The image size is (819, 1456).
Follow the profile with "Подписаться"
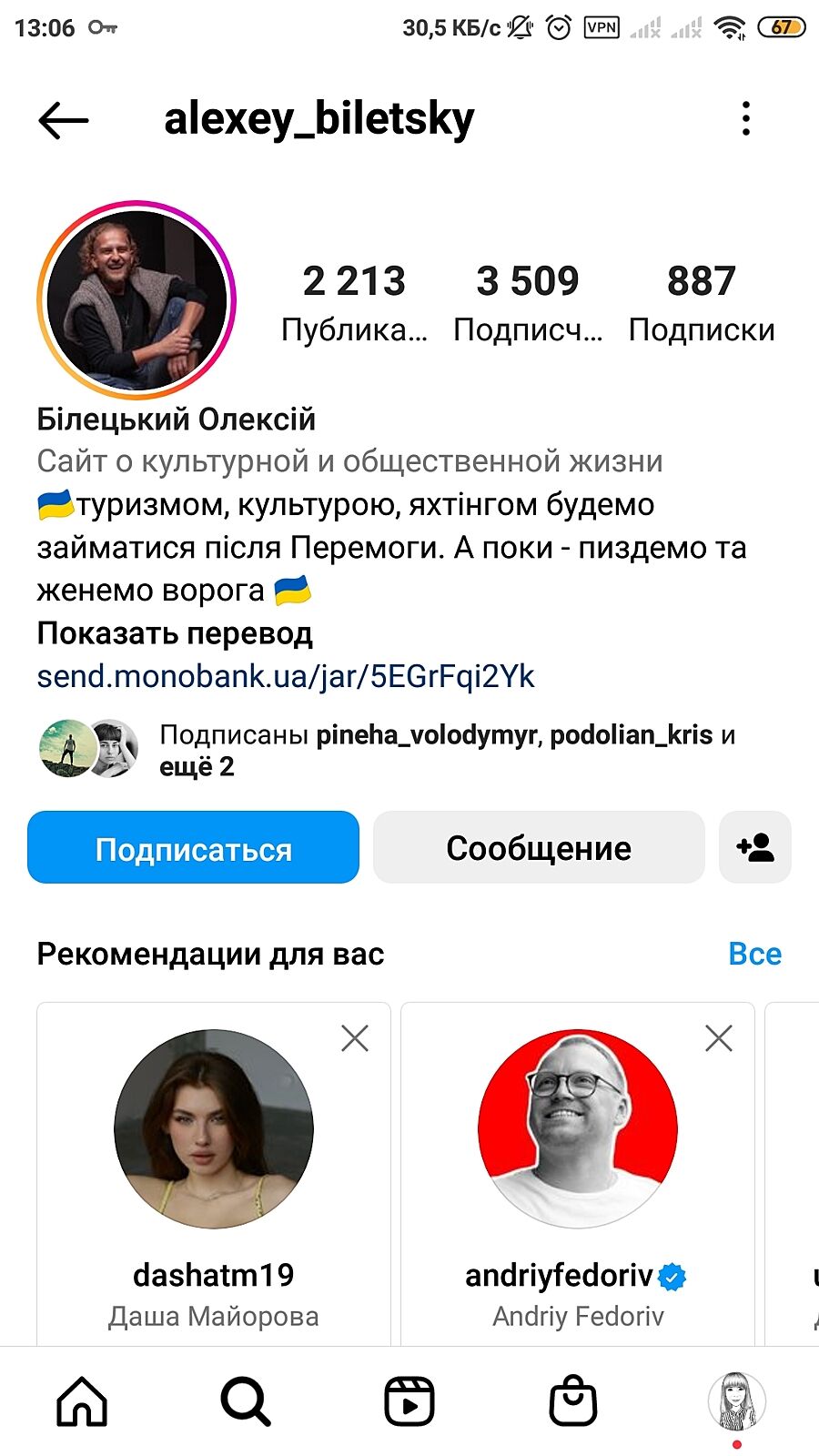pos(193,848)
